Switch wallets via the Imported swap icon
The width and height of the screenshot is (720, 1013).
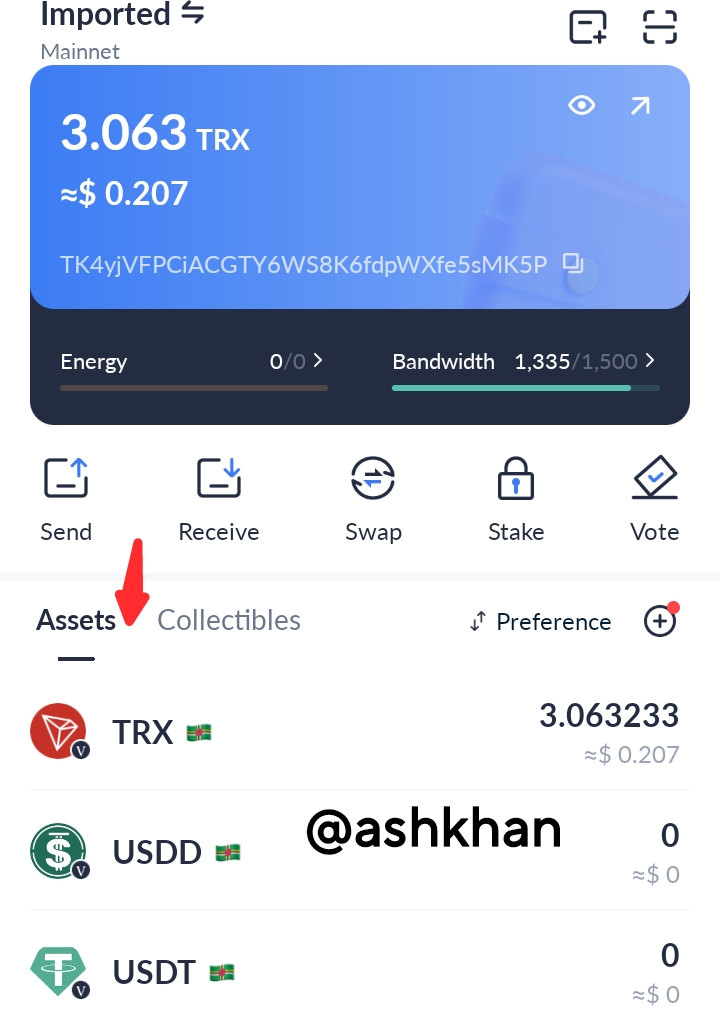193,13
